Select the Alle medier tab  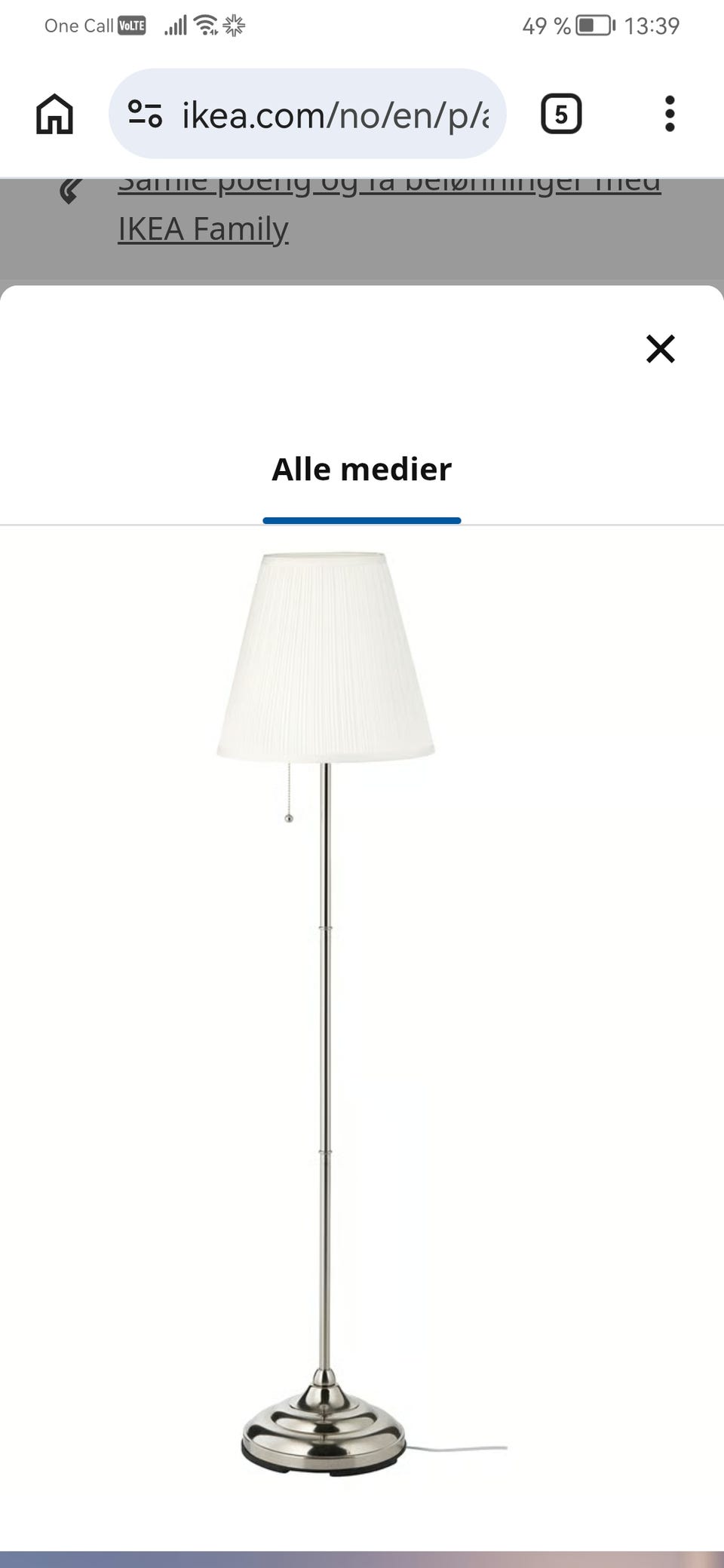pos(361,469)
